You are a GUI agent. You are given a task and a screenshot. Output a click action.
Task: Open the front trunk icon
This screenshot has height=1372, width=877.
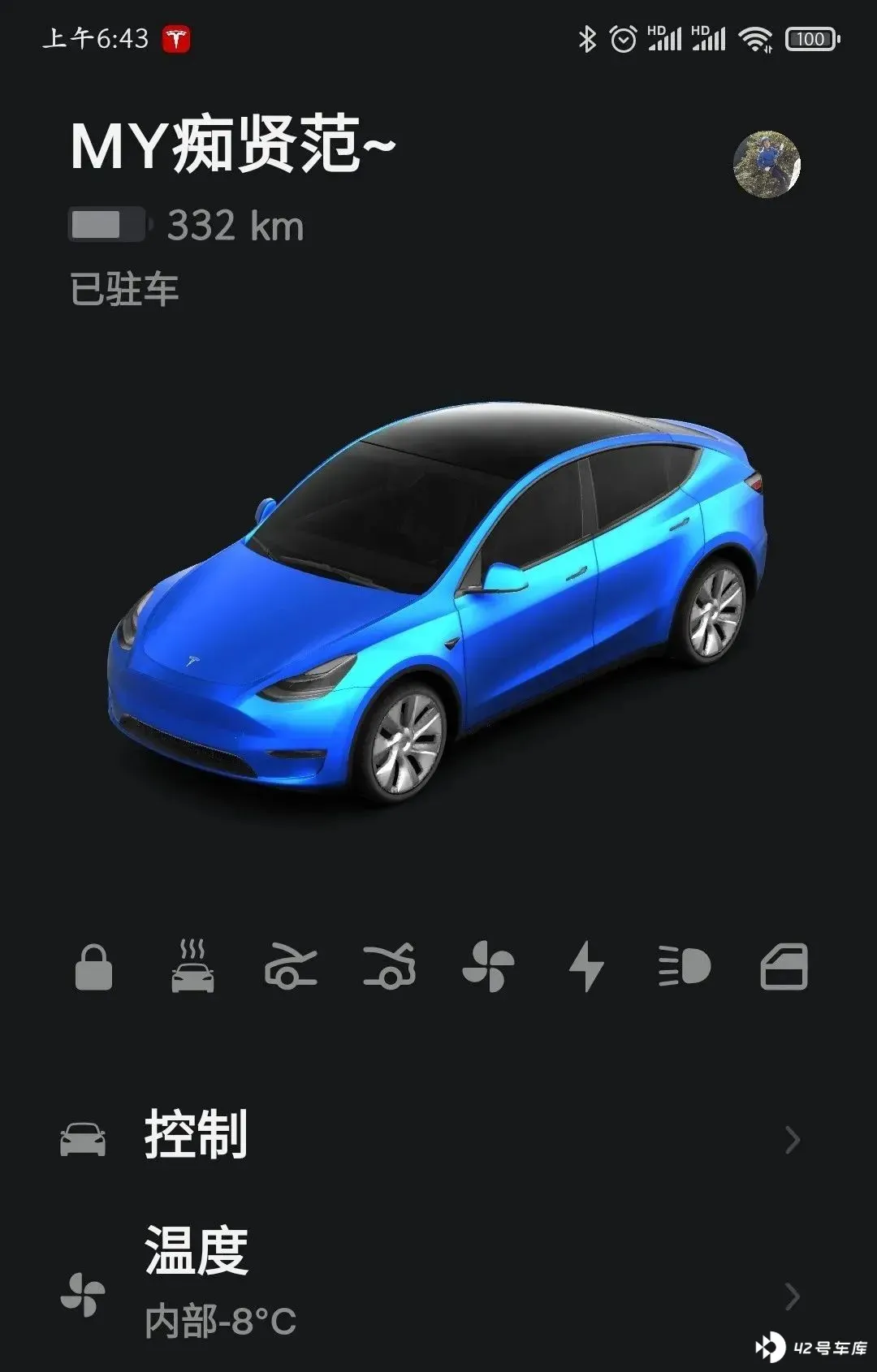pos(291,967)
